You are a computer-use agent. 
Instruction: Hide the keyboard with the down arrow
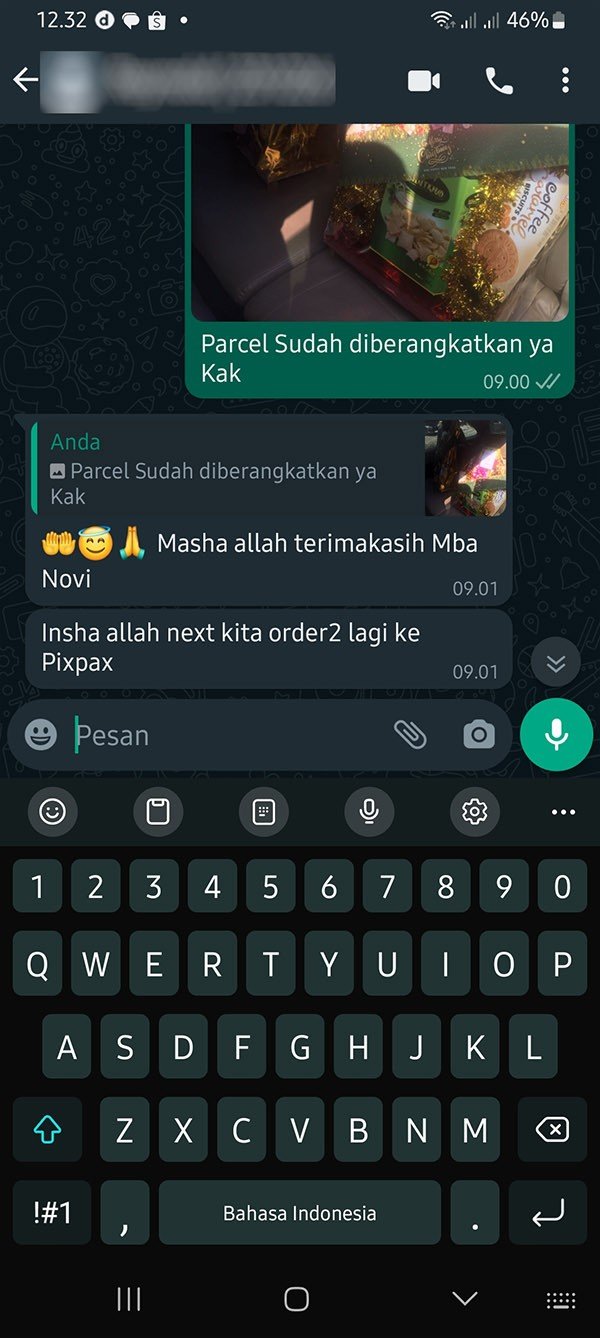465,1299
